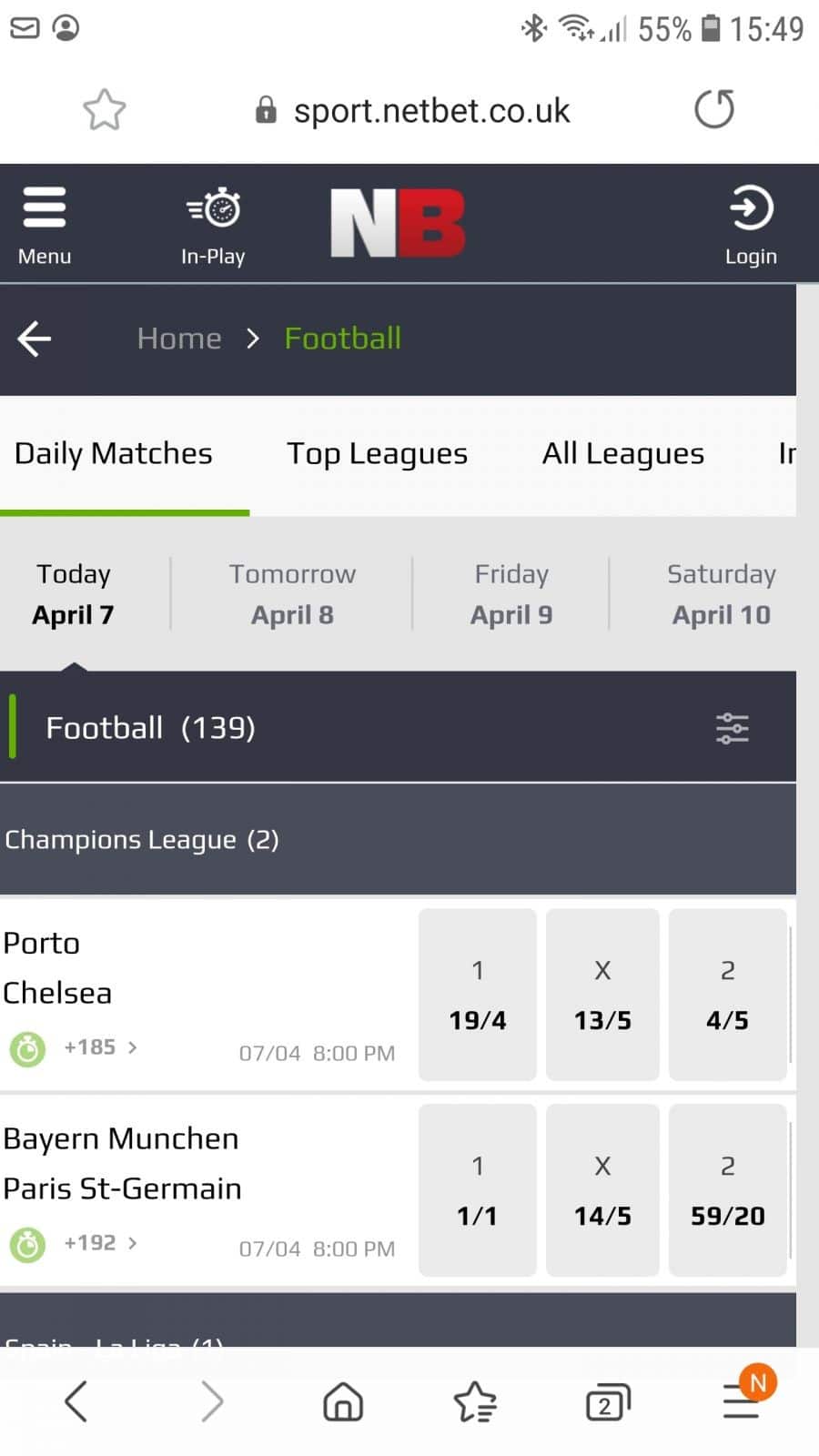This screenshot has width=819, height=1456.
Task: Open +192 markets for Bayern Munchen match
Action: coord(100,1243)
